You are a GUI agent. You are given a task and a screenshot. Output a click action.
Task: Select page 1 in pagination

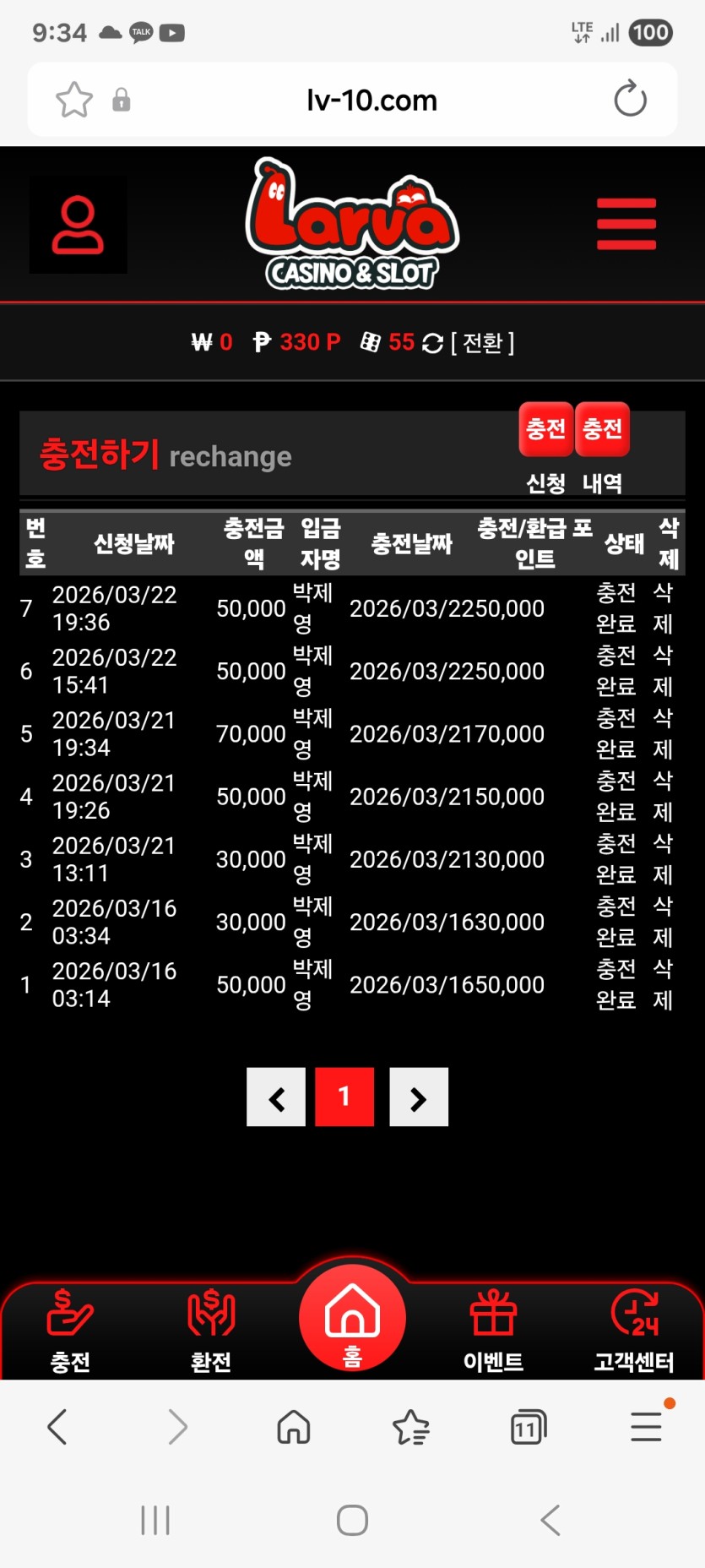coord(344,1097)
